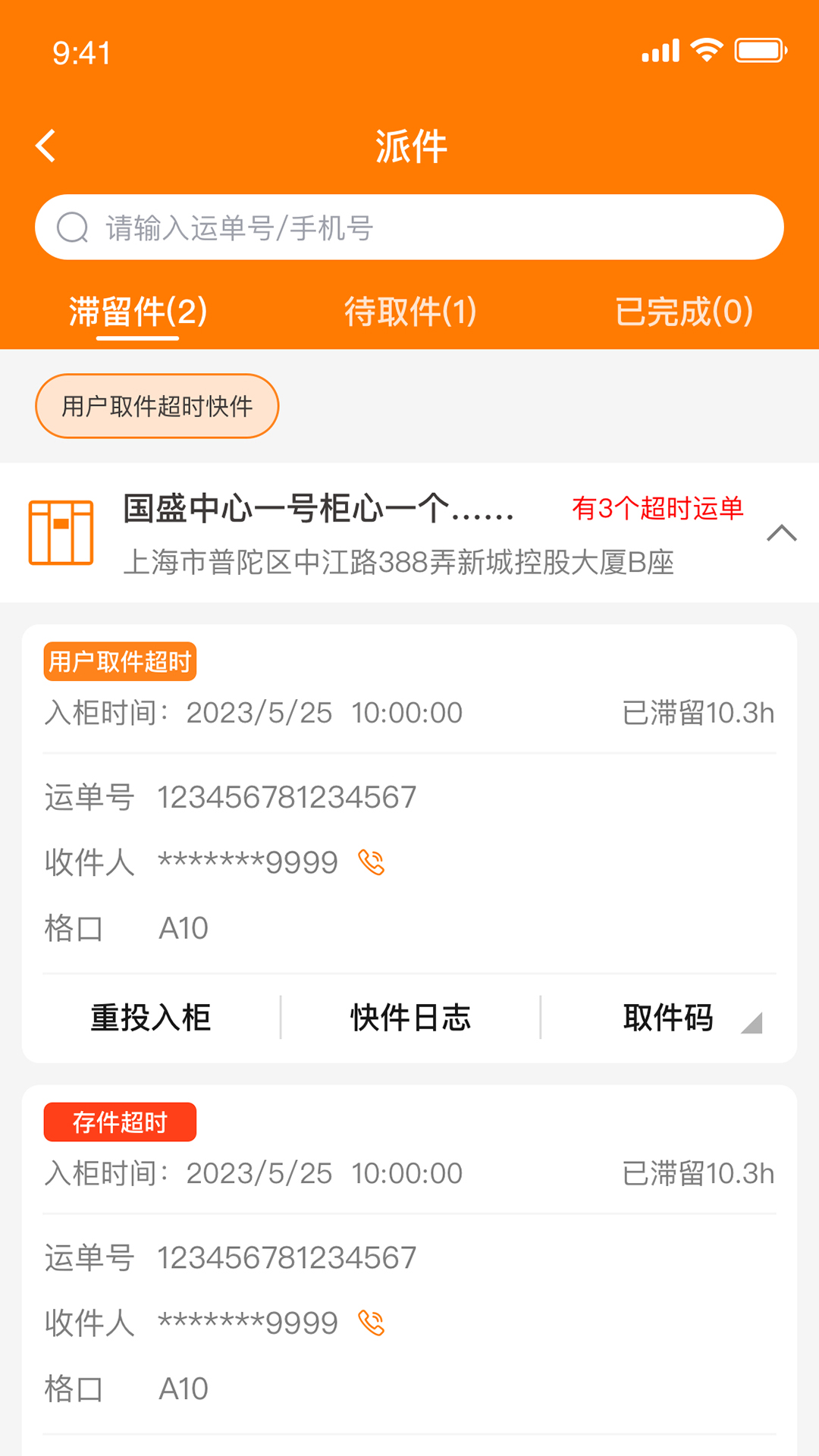819x1456 pixels.
Task: Open 快件日志 for the first parcel
Action: tap(409, 1017)
